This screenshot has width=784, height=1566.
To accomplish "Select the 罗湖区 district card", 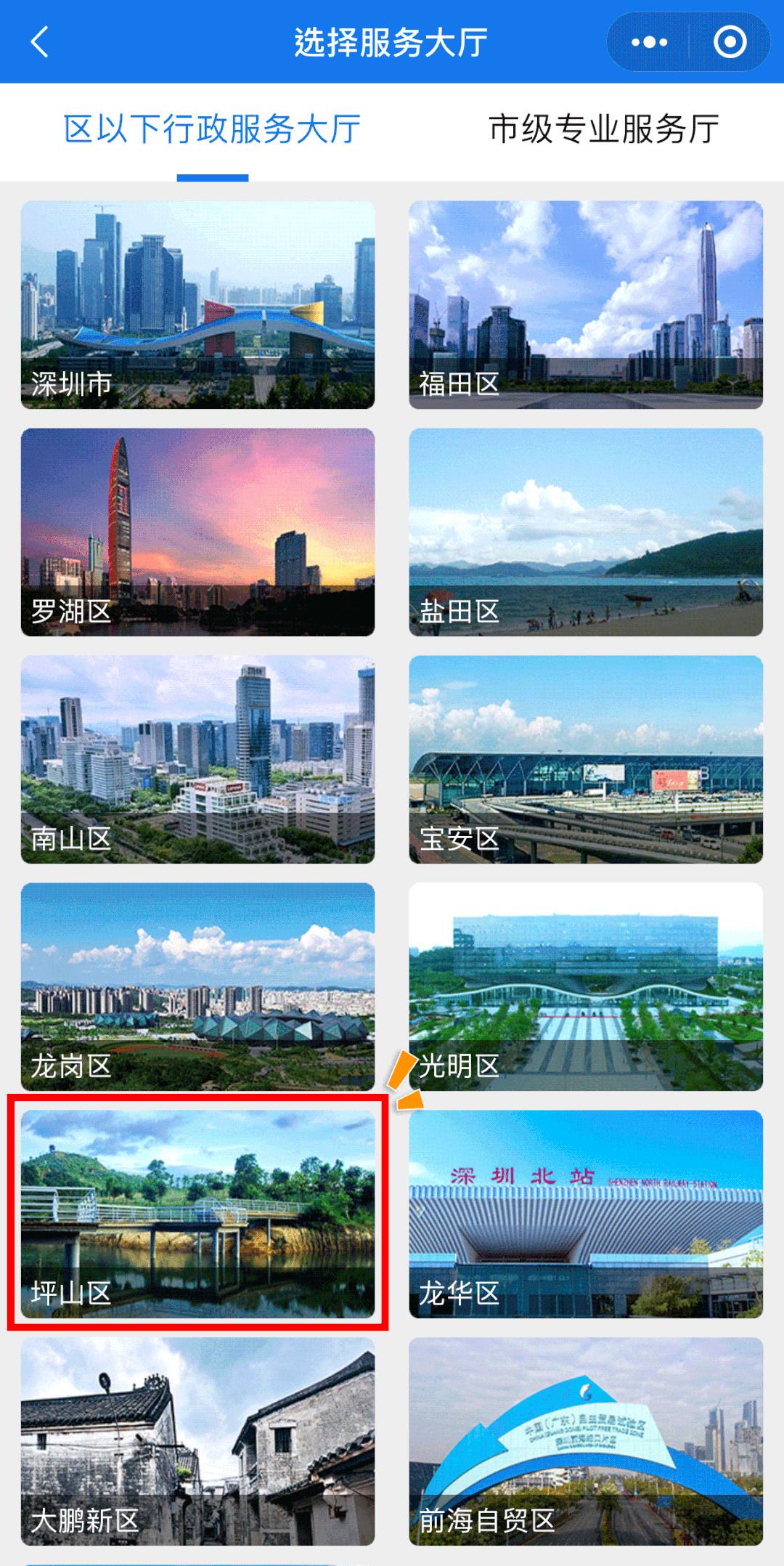I will pos(198,532).
